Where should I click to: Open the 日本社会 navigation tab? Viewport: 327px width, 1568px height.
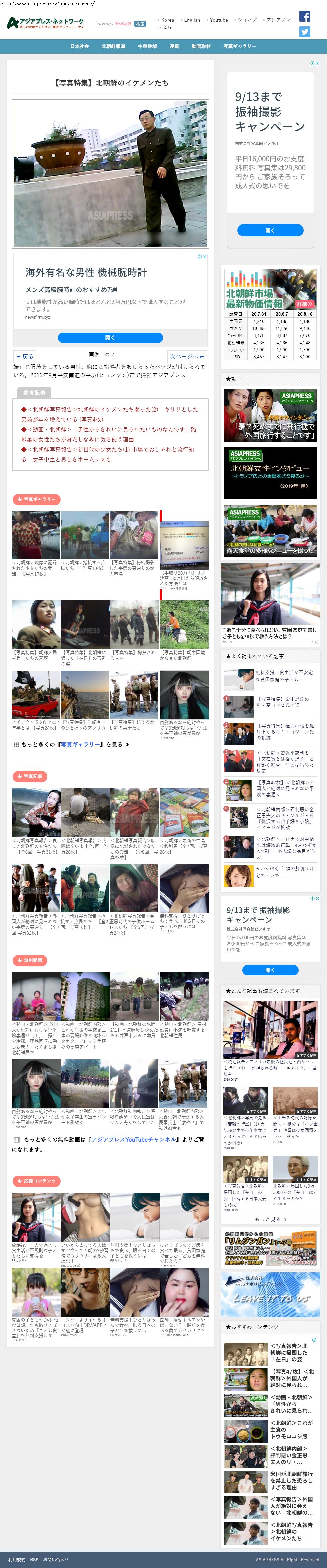click(x=79, y=46)
